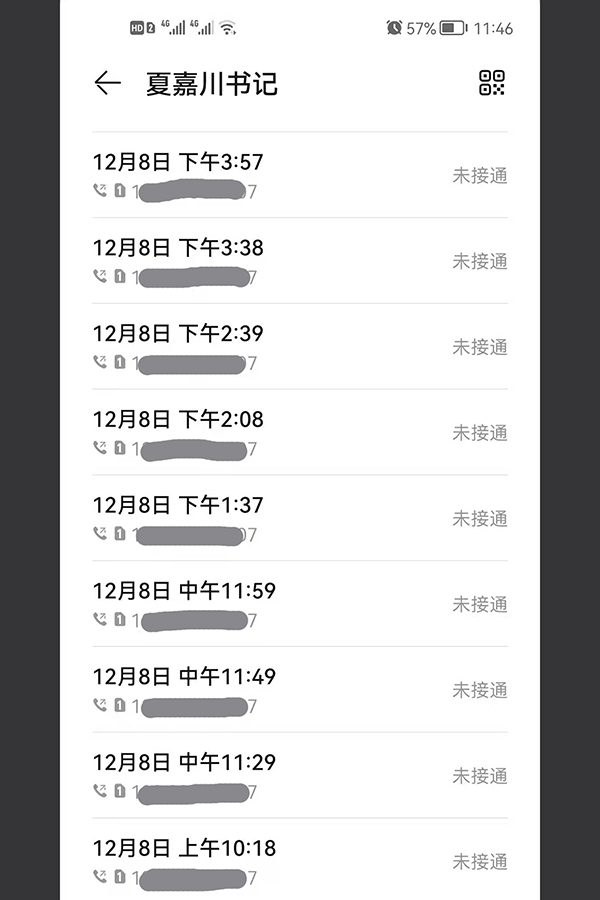Viewport: 600px width, 900px height.
Task: Open the contact QR code icon
Action: (492, 83)
